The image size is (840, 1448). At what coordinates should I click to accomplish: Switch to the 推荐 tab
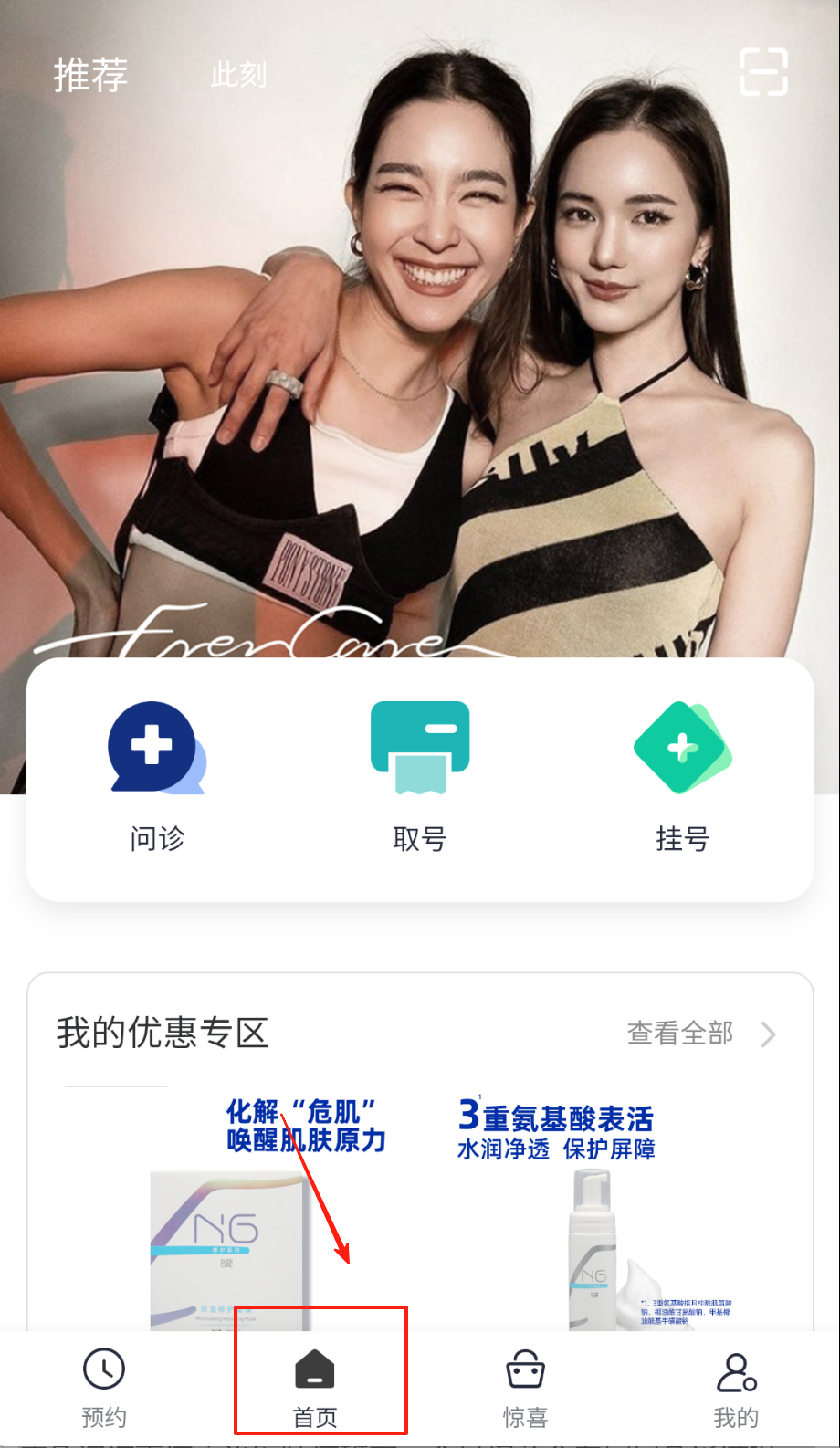(90, 75)
